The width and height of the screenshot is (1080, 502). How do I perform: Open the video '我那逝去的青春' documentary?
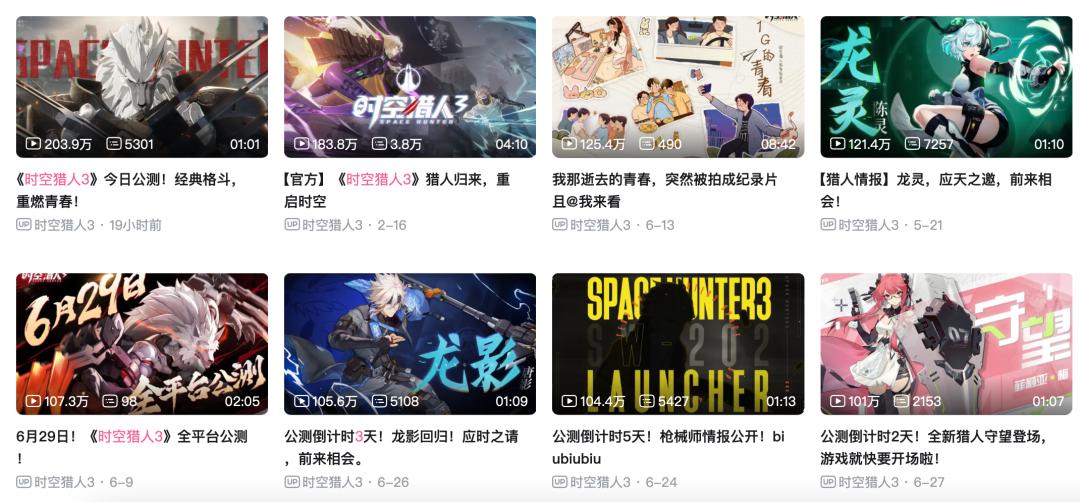(677, 86)
